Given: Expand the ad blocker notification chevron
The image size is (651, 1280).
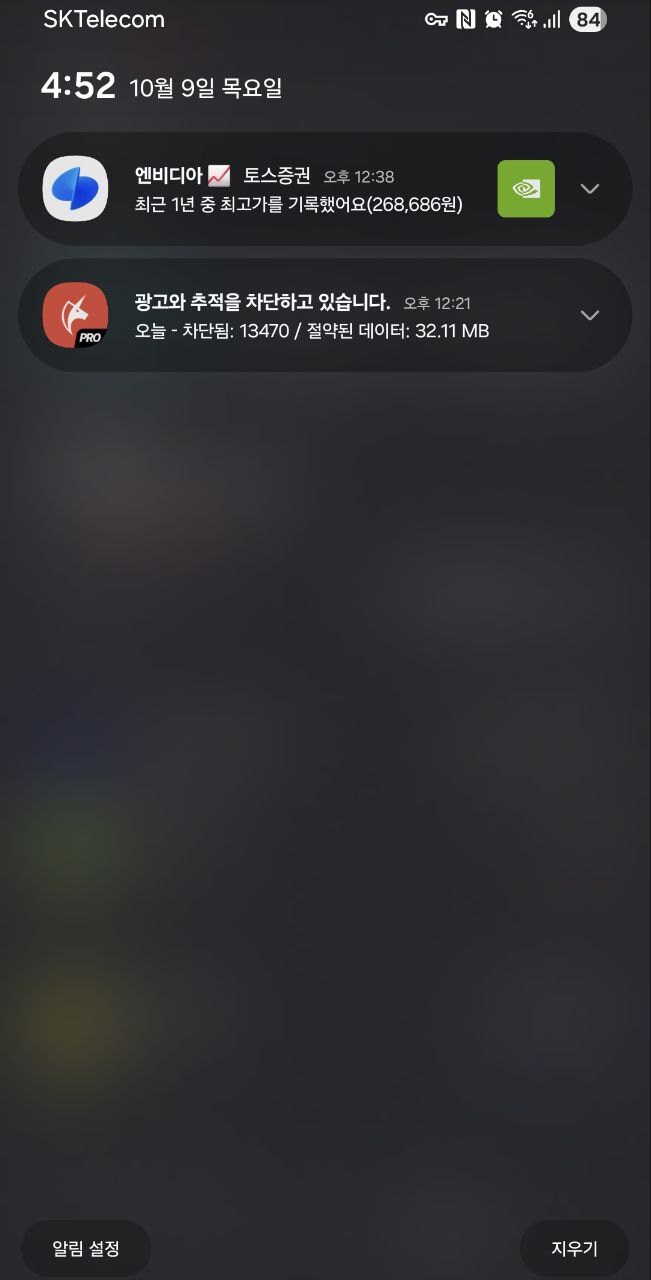Looking at the screenshot, I should (x=590, y=315).
